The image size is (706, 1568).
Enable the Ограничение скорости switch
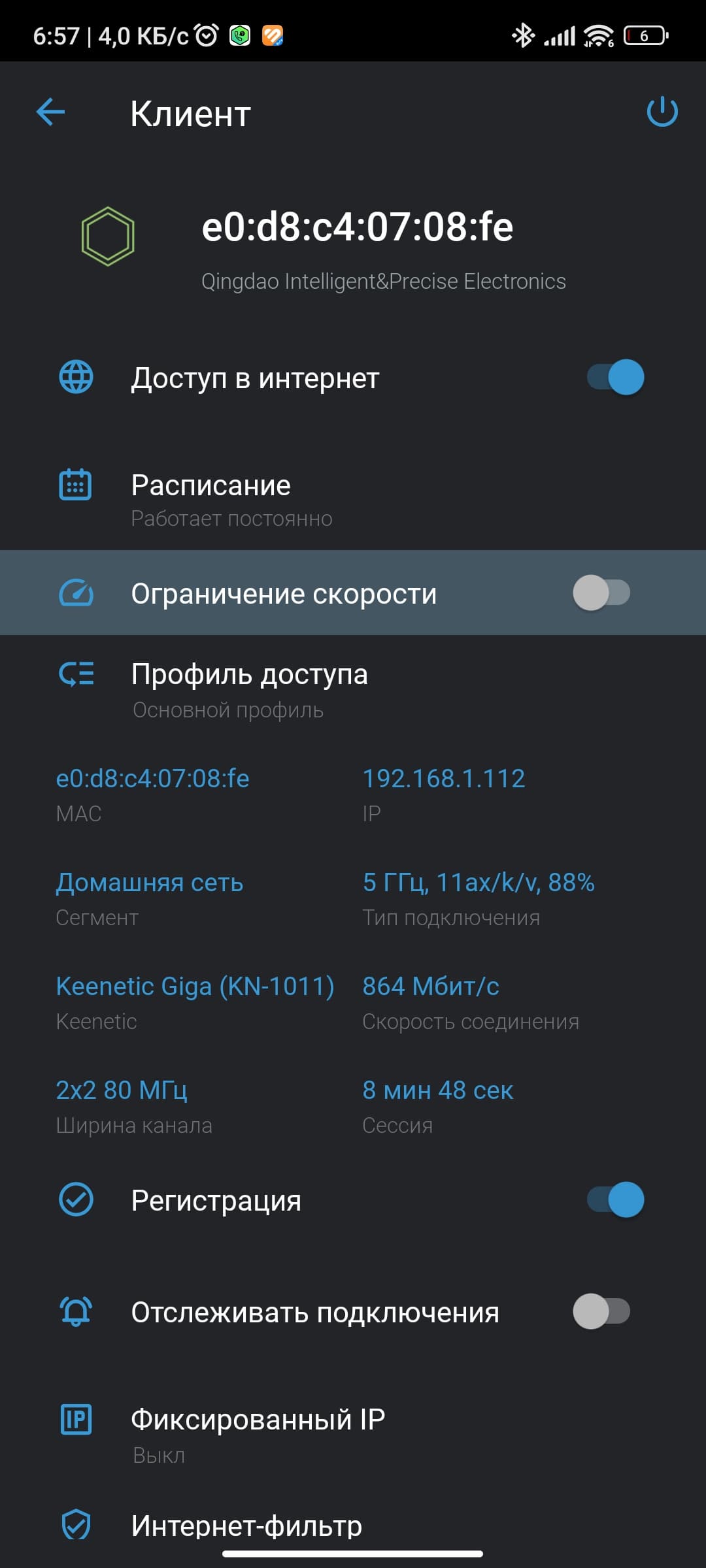click(601, 593)
